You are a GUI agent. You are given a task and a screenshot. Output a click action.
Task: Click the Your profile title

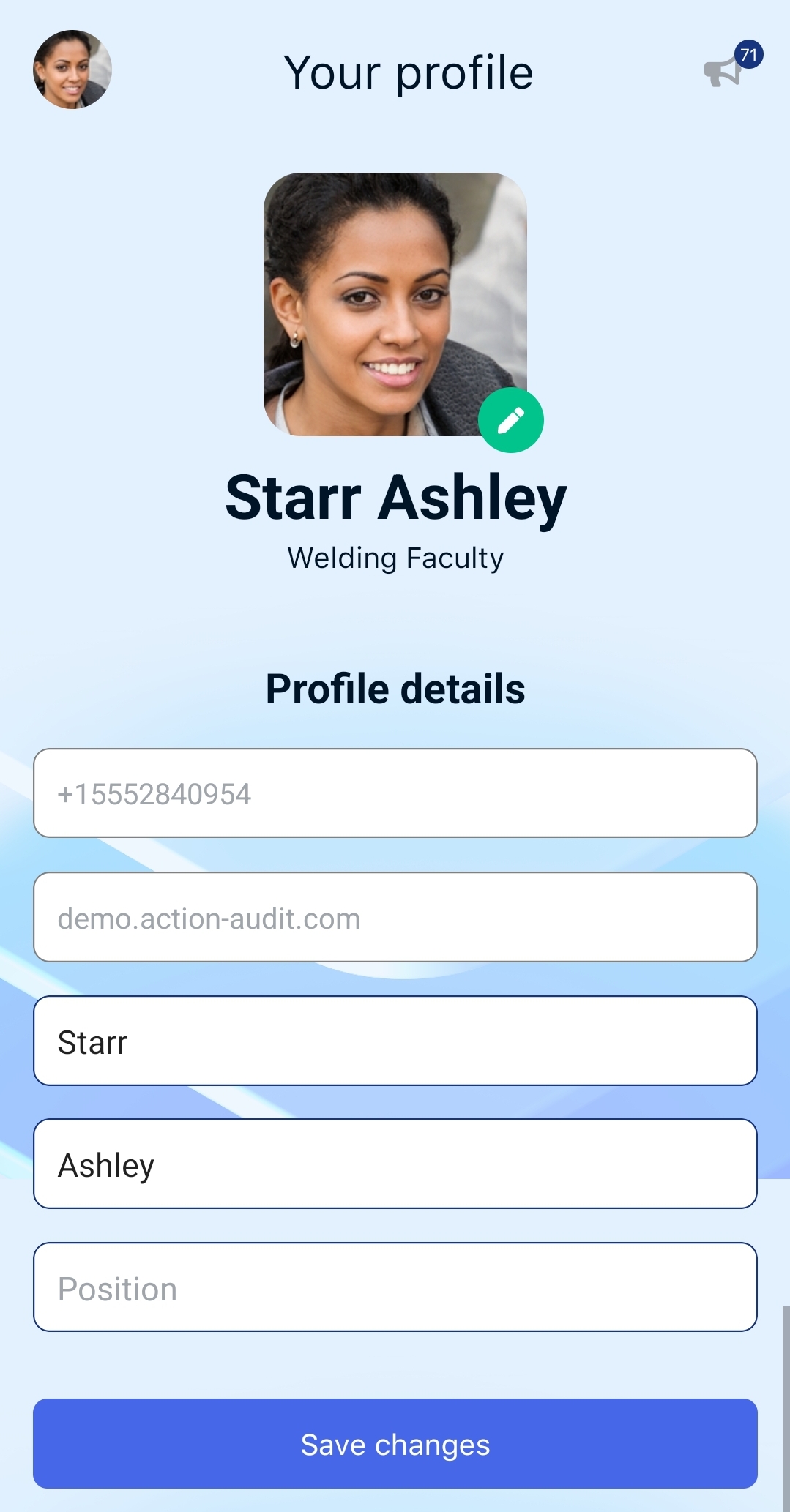point(410,72)
